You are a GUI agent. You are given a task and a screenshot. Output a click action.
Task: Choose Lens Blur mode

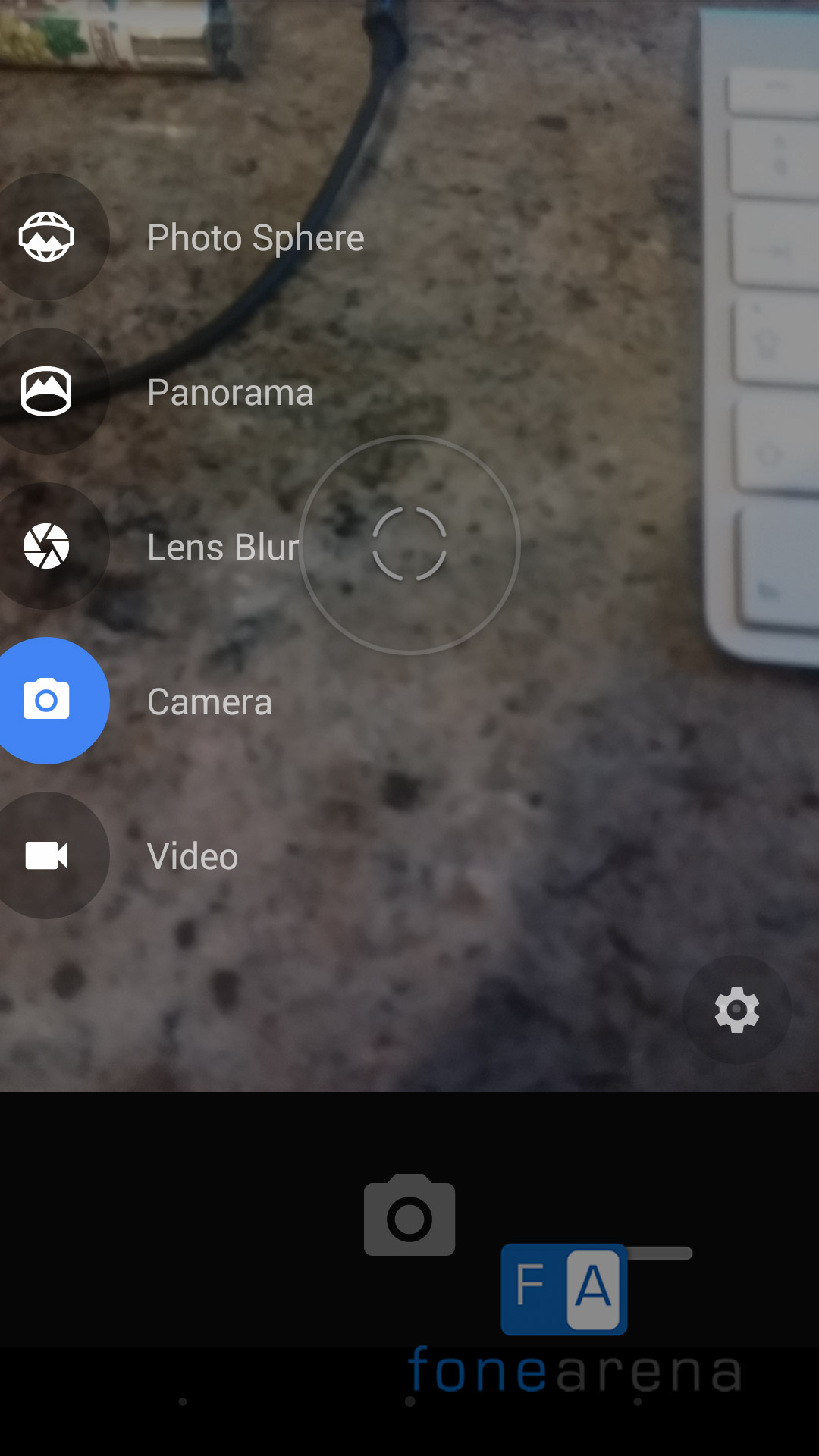[x=47, y=546]
